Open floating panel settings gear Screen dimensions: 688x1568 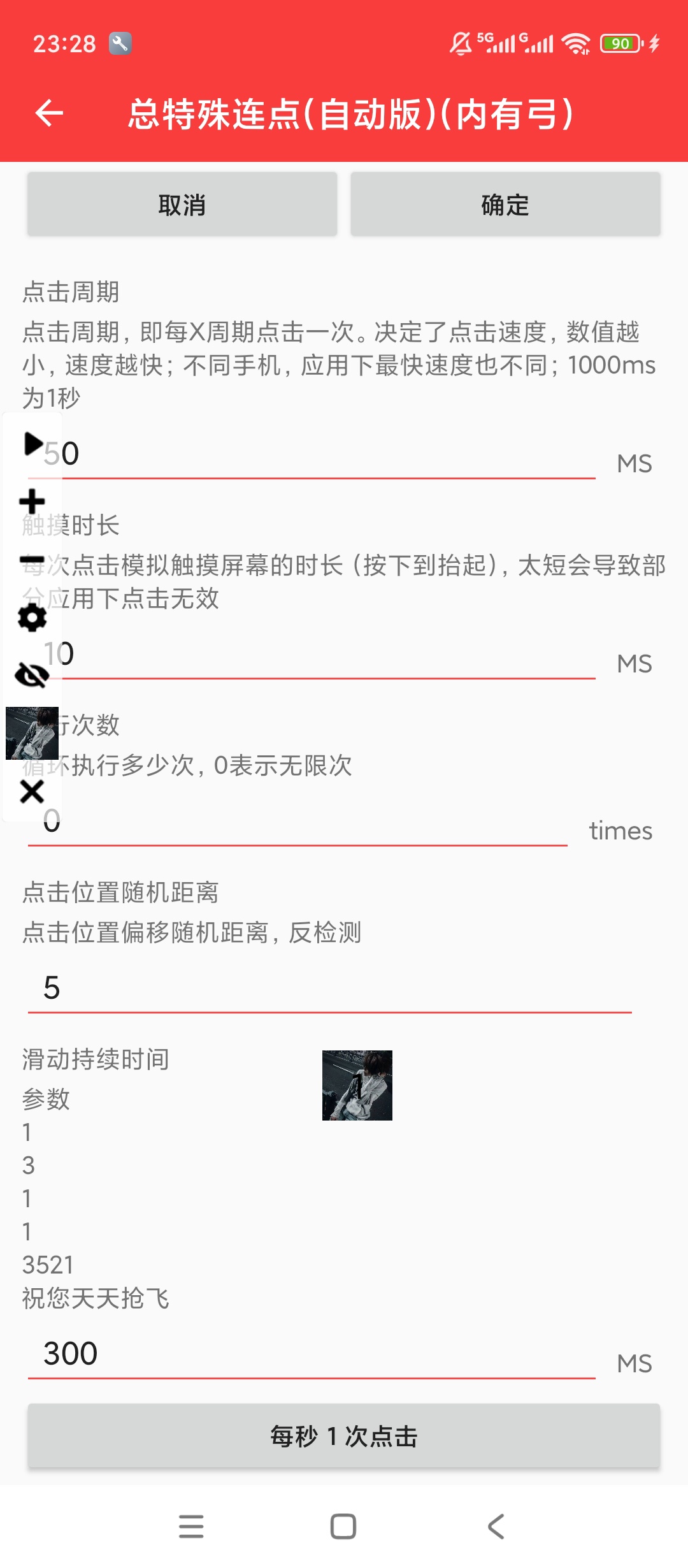pyautogui.click(x=32, y=618)
